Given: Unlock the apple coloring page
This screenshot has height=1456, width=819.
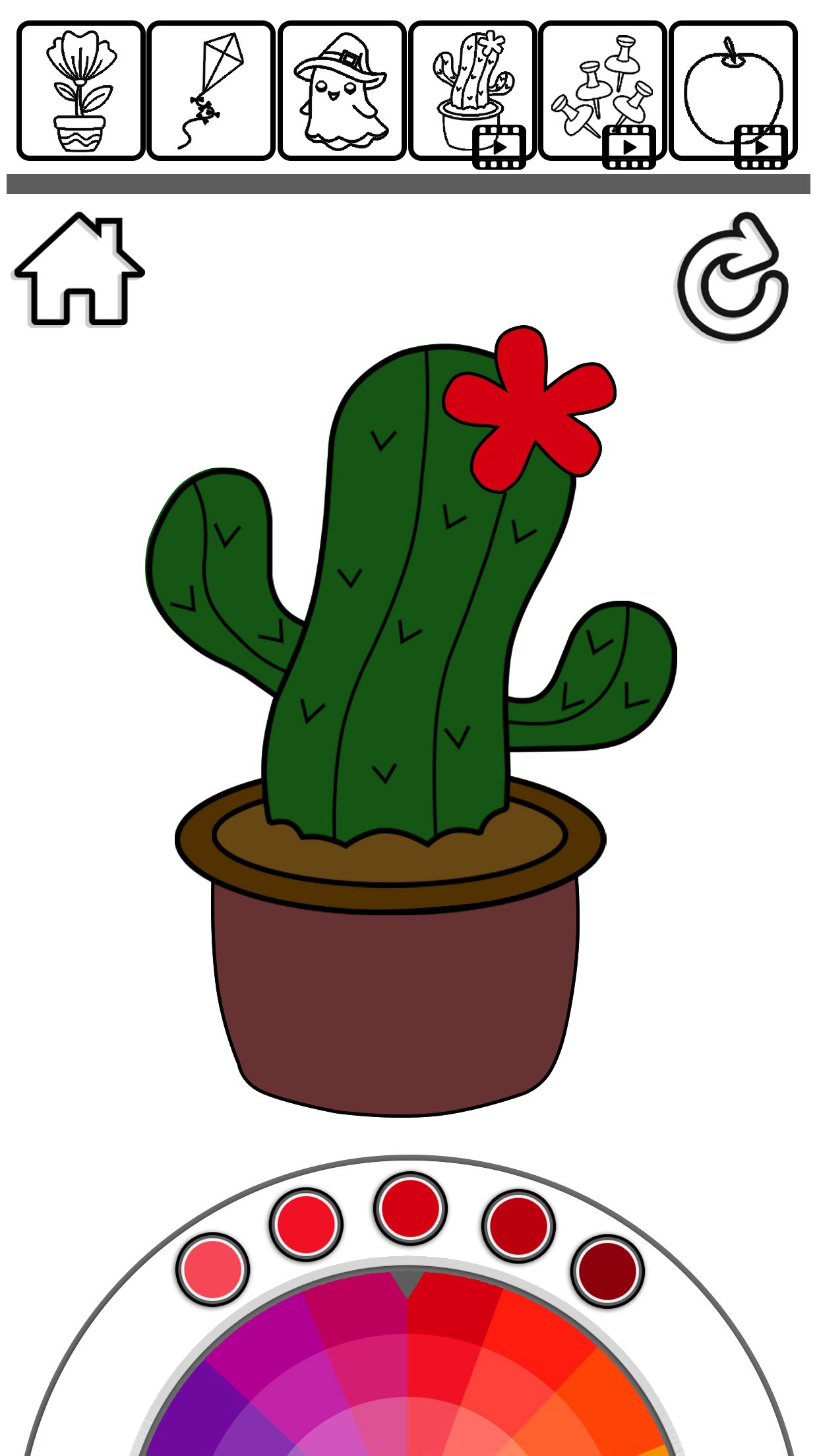Looking at the screenshot, I should 733,91.
